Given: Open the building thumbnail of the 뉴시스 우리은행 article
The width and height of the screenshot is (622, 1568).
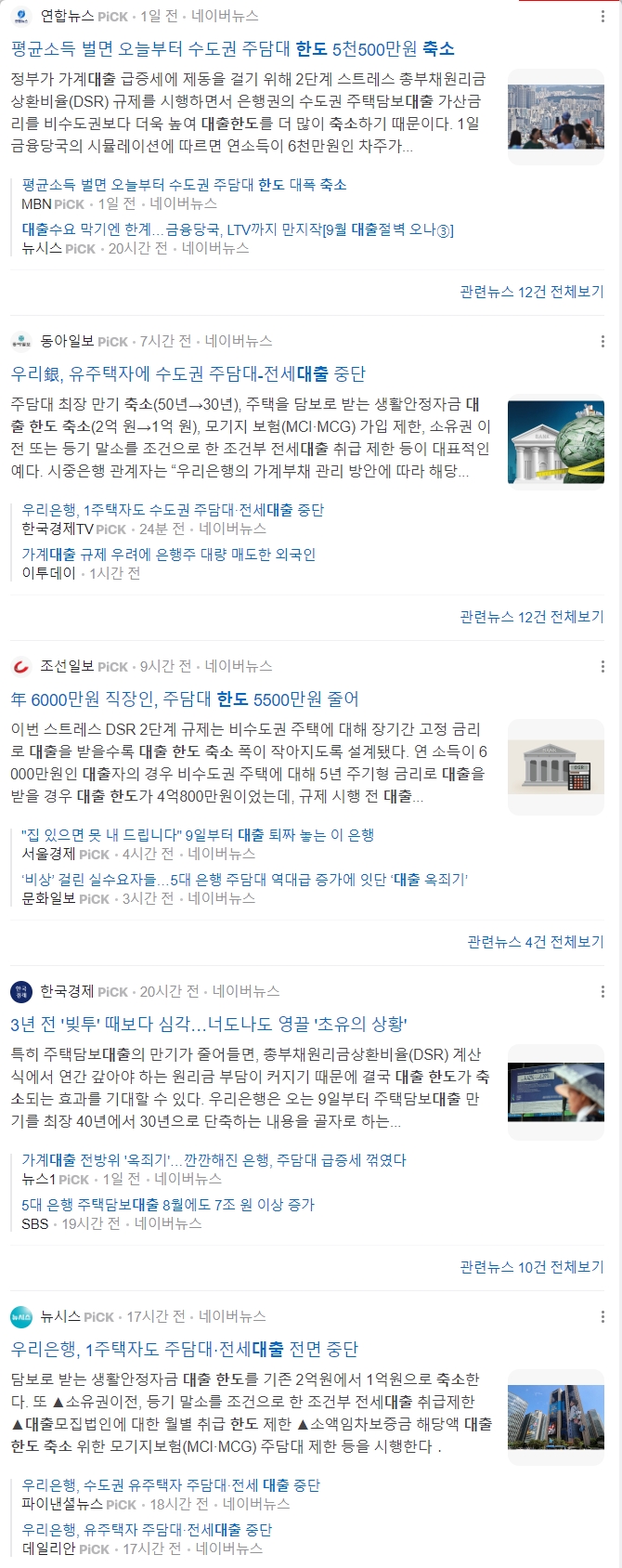Looking at the screenshot, I should click(555, 1418).
